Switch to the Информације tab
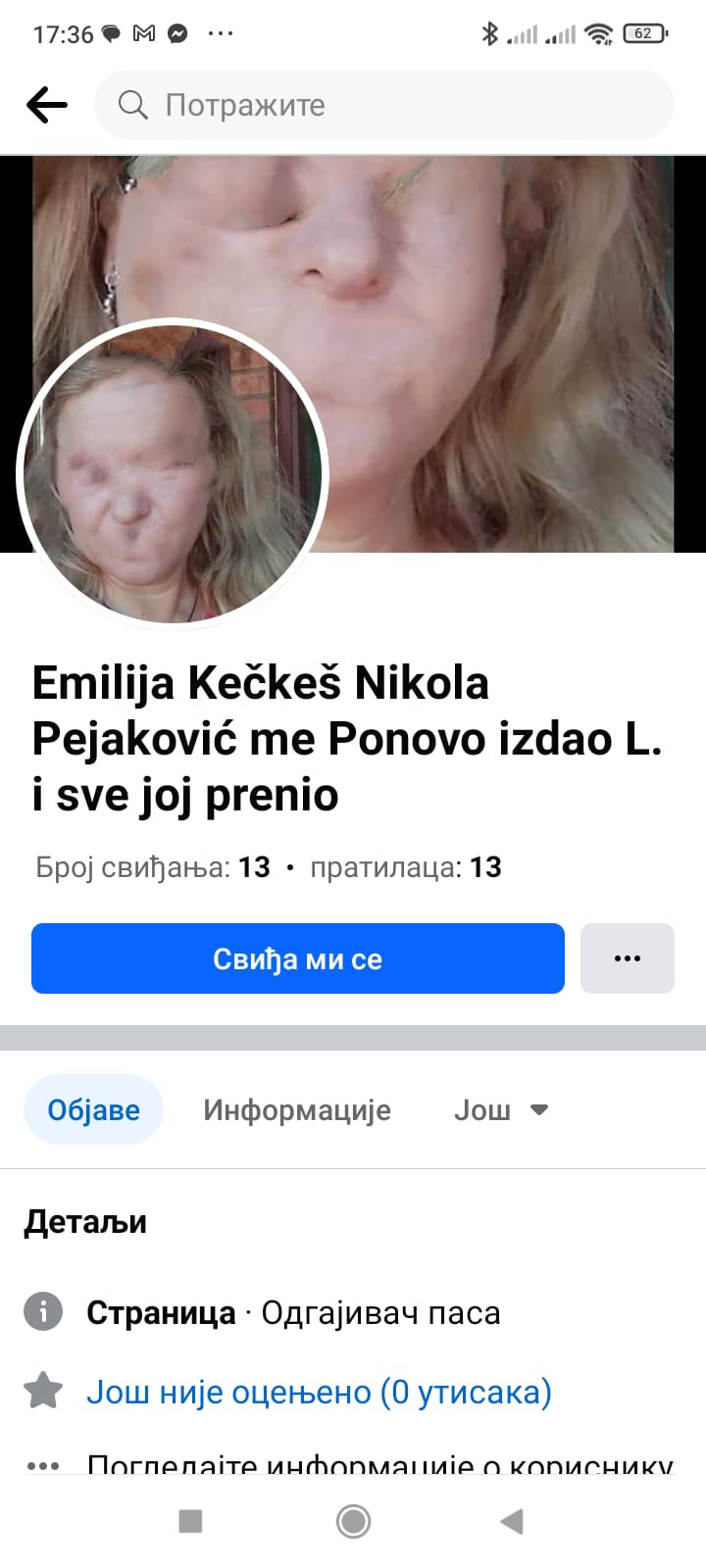Viewport: 706px width, 1568px height. (296, 1109)
